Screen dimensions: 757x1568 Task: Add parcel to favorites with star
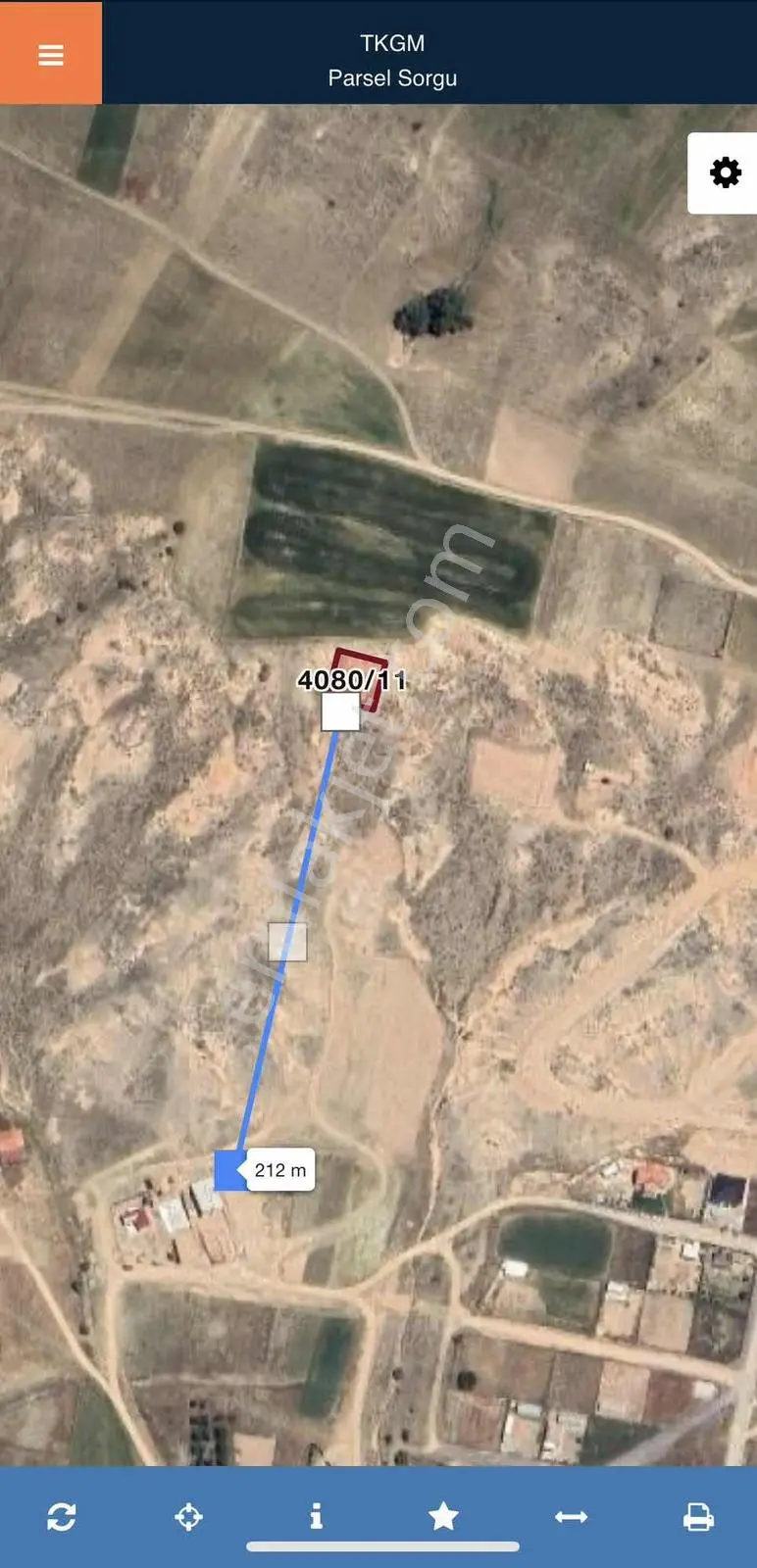point(443,1517)
